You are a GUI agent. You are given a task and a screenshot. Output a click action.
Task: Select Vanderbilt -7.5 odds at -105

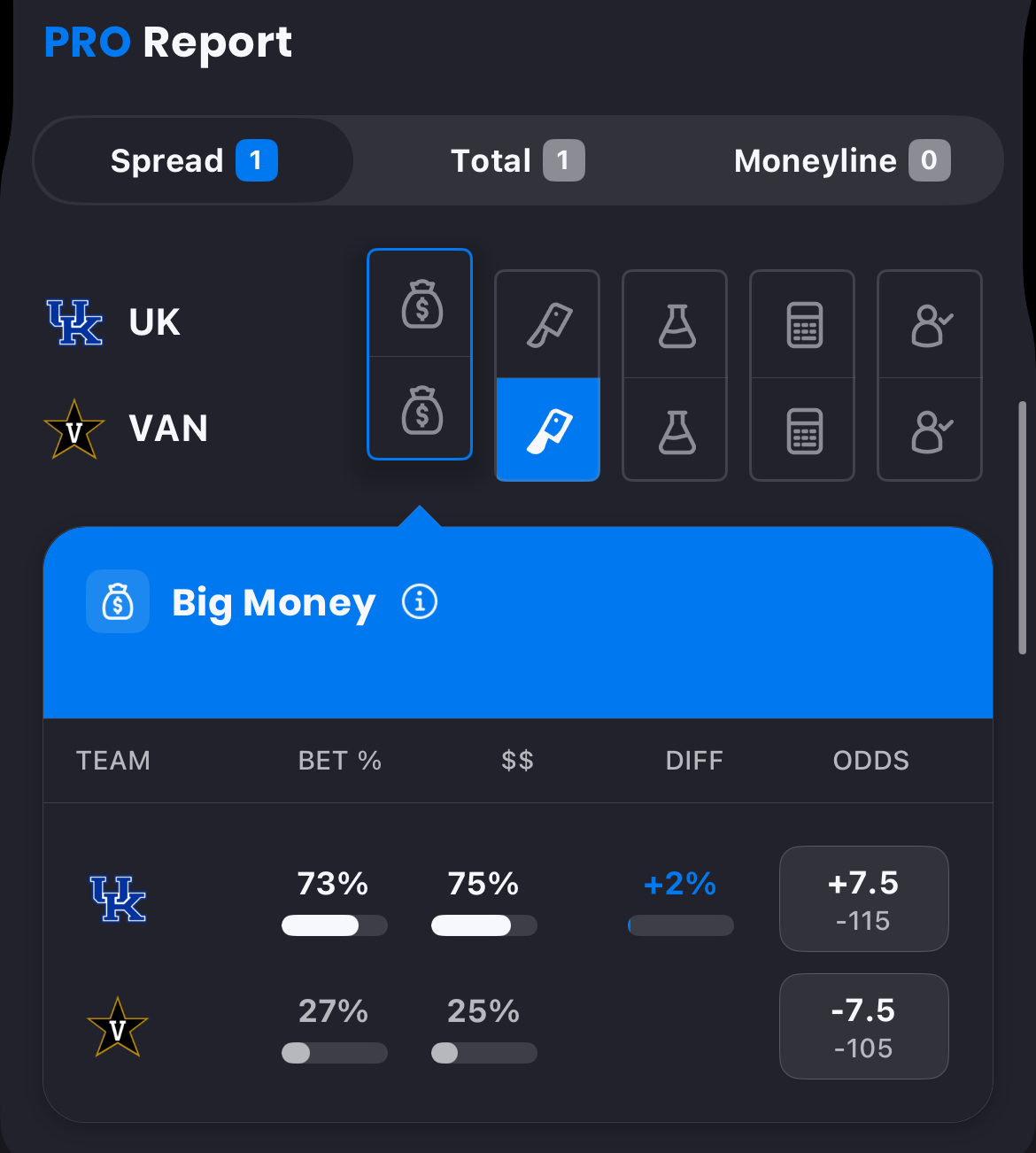point(863,1026)
